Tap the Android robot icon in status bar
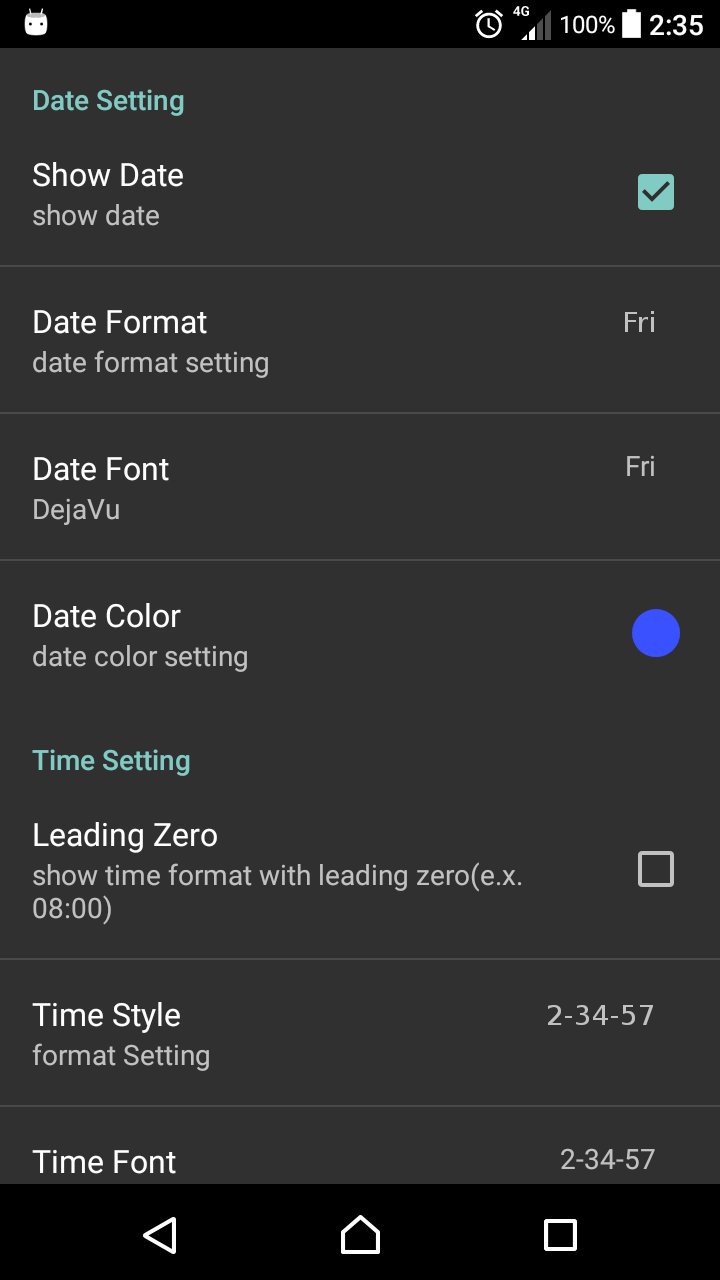 pos(36,24)
